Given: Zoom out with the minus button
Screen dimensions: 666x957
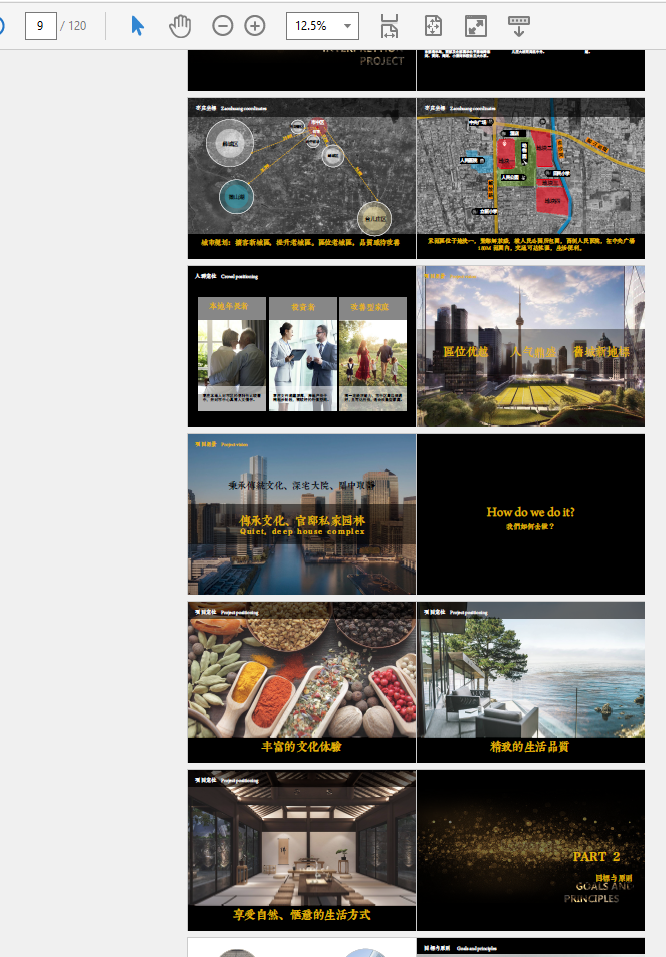Looking at the screenshot, I should pyautogui.click(x=223, y=26).
